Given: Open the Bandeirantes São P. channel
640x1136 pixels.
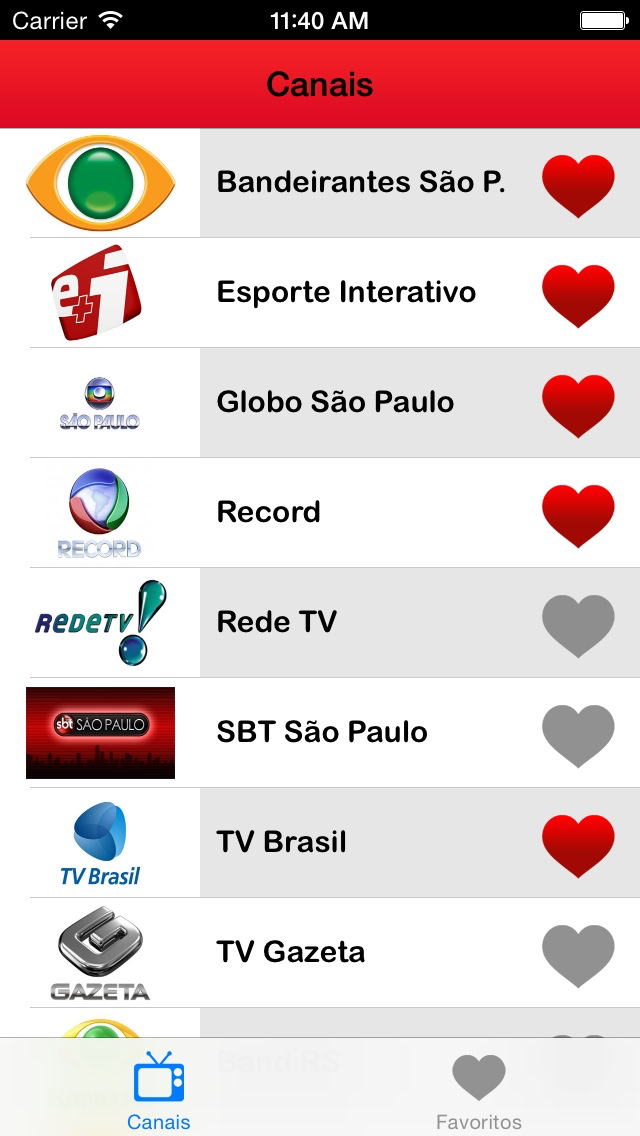Looking at the screenshot, I should 360,182.
